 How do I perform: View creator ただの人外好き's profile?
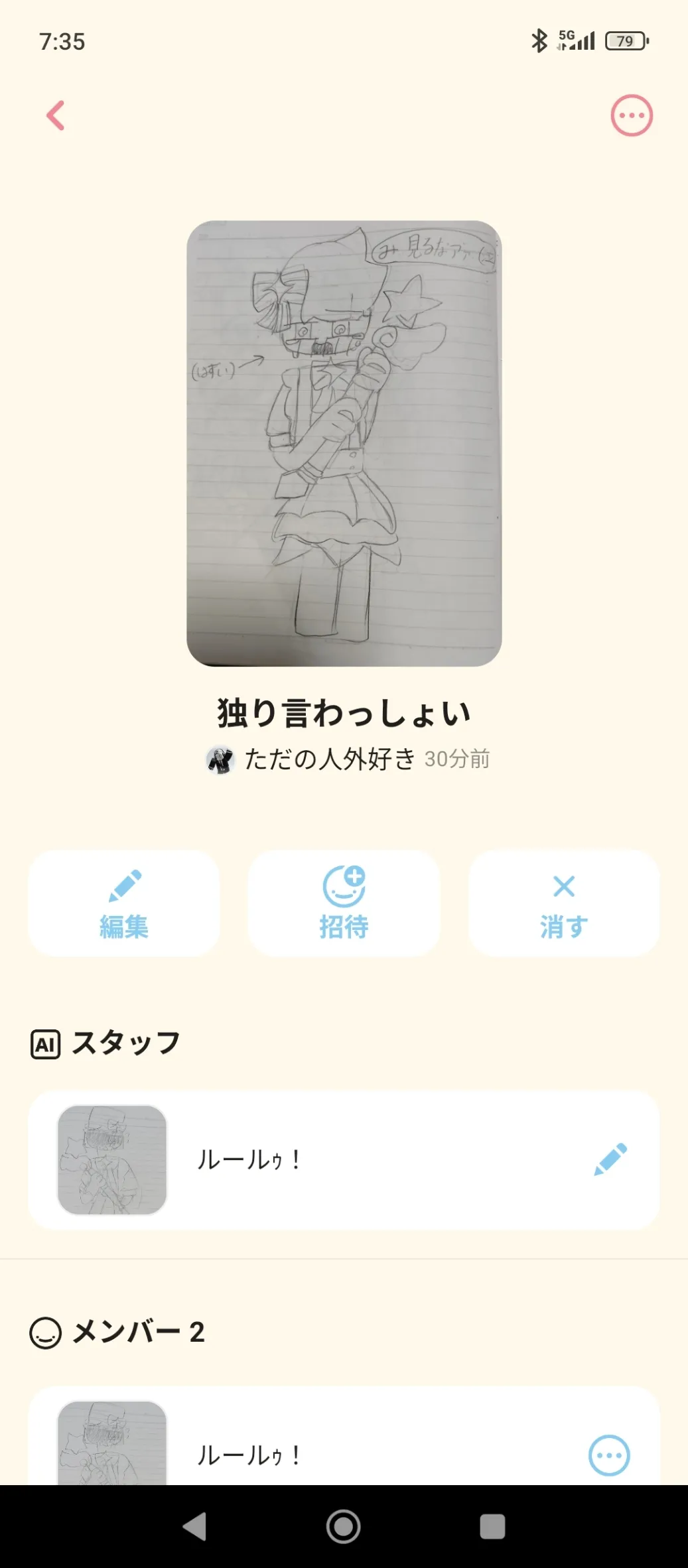[330, 759]
